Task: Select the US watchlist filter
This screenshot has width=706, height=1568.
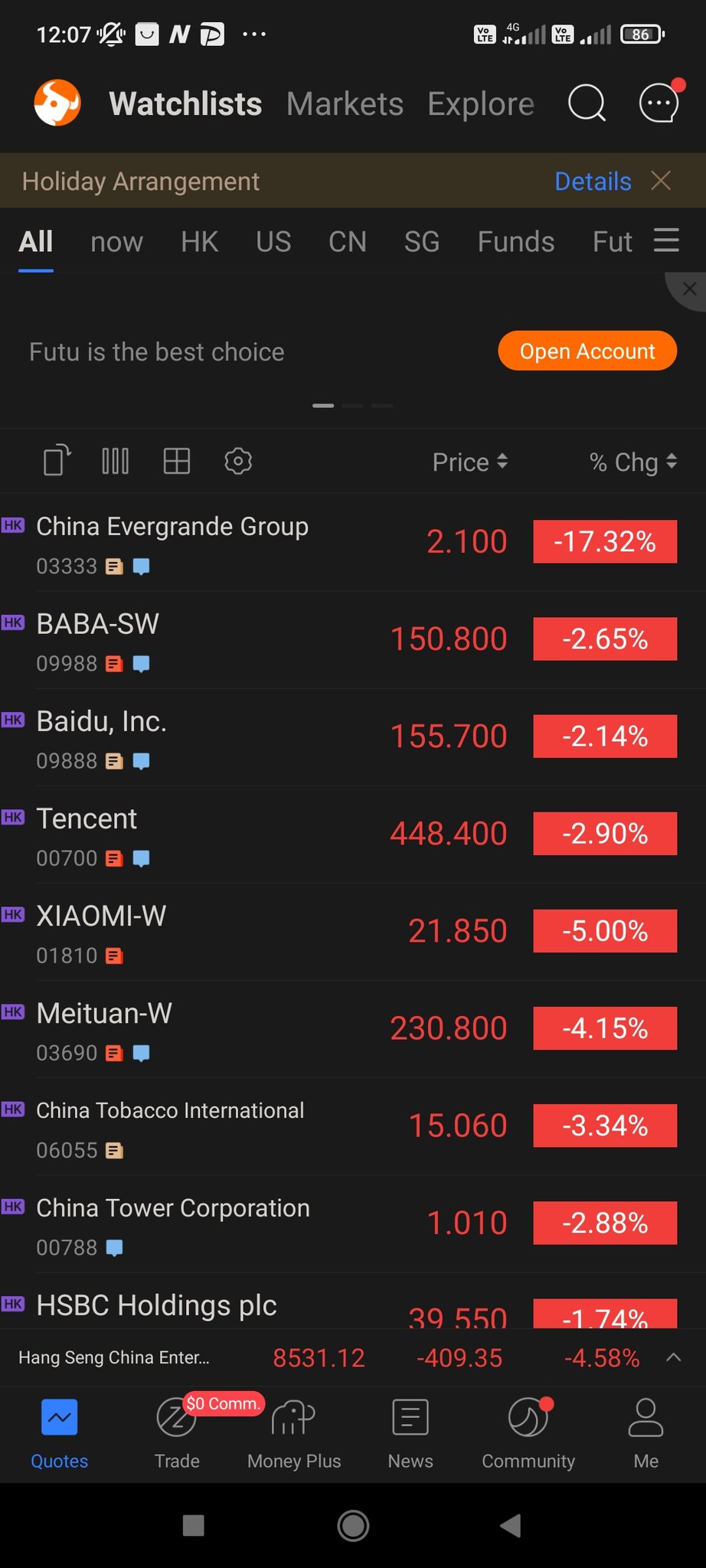Action: click(273, 242)
